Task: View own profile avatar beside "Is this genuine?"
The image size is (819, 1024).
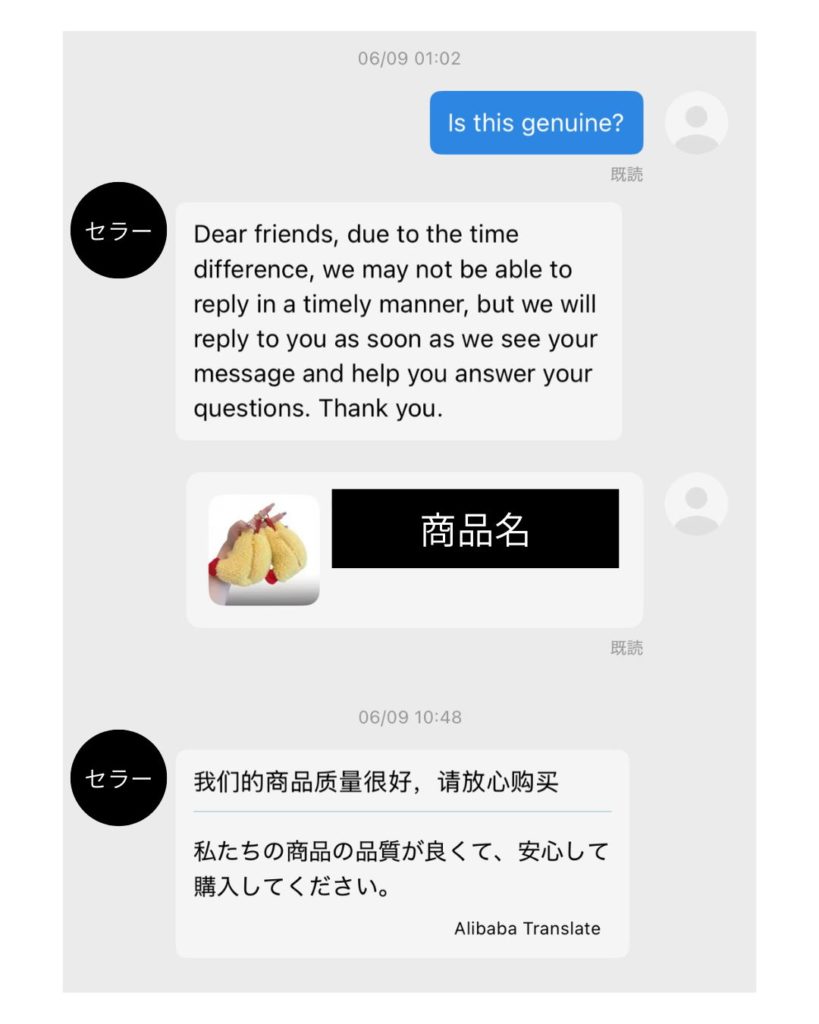Action: click(696, 123)
